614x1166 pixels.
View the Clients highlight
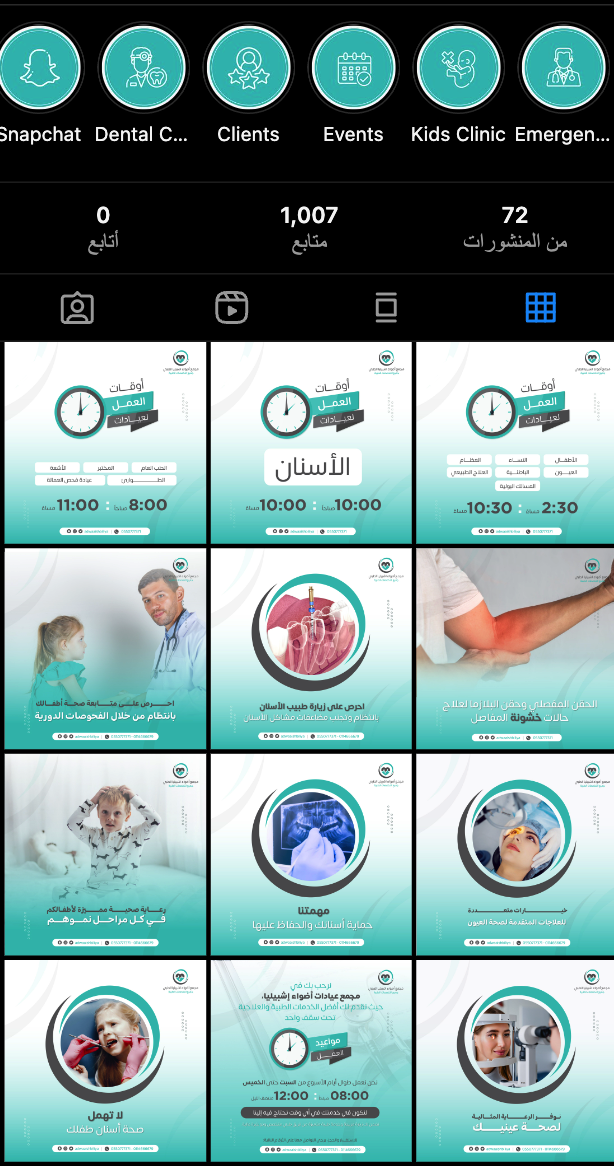click(247, 68)
